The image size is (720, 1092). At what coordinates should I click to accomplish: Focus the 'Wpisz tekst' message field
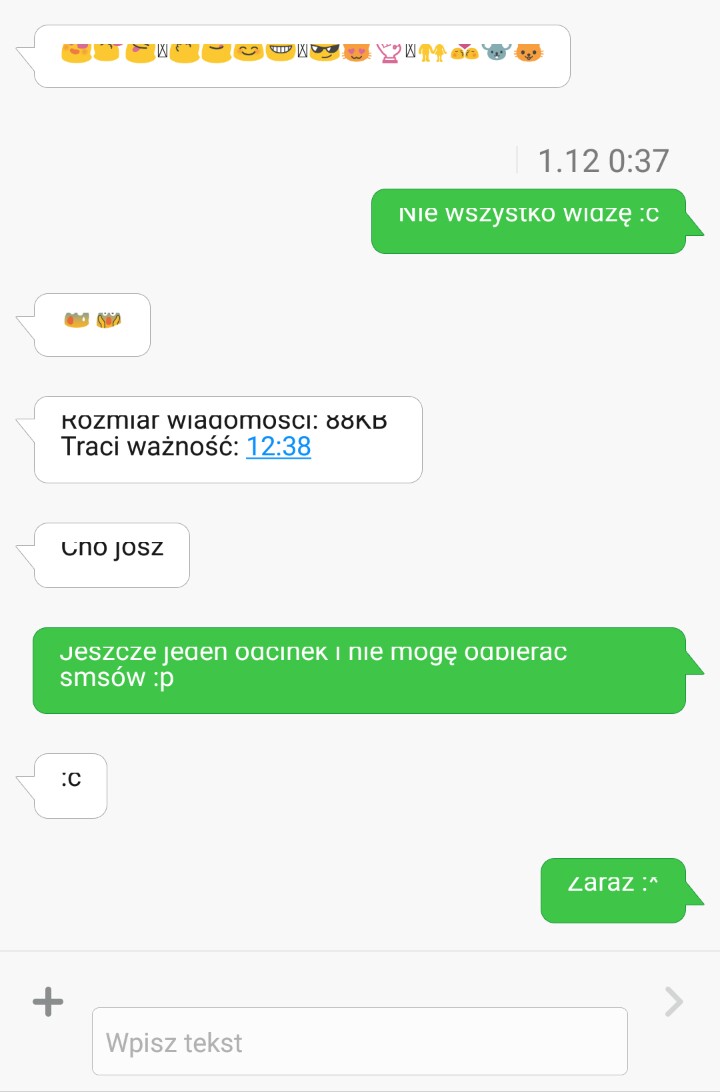pos(359,1042)
